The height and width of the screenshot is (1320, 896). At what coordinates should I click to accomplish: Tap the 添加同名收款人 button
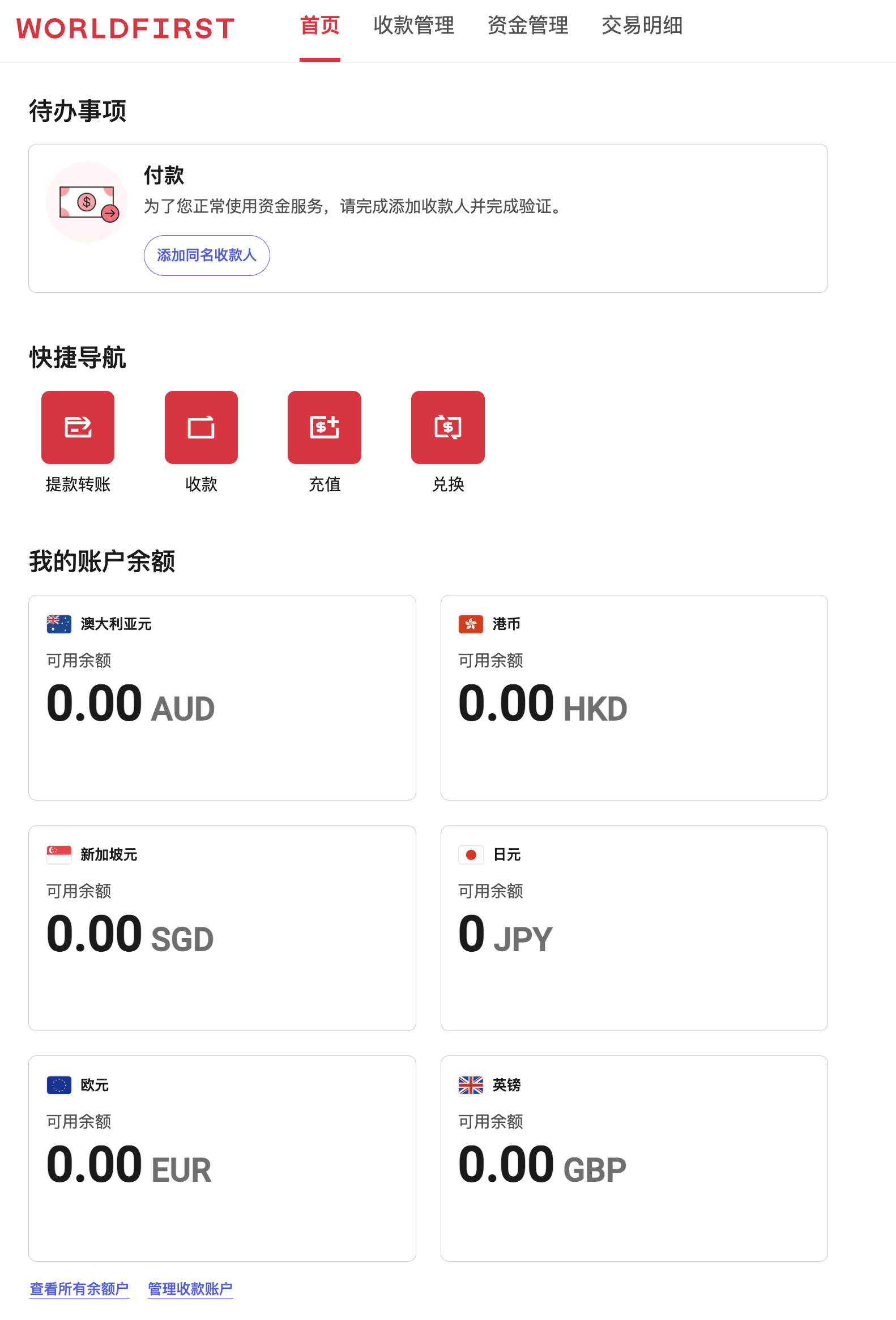207,256
